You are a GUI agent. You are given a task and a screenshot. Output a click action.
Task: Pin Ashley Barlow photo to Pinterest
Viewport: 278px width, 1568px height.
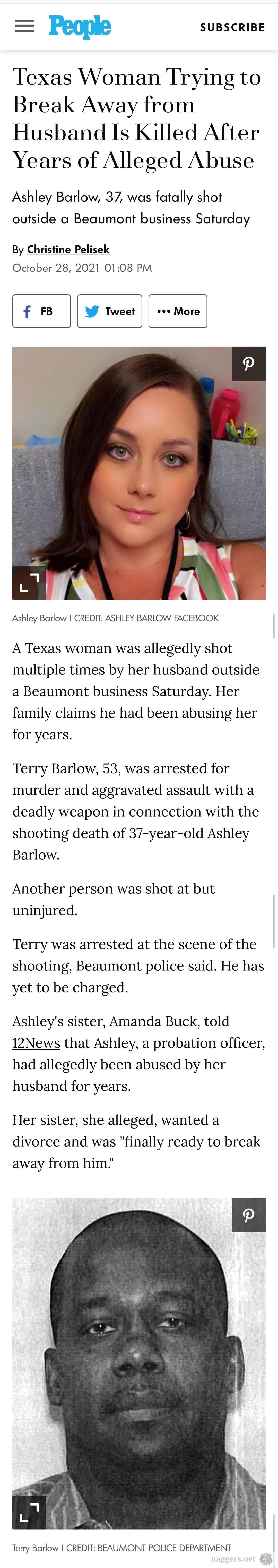click(249, 363)
